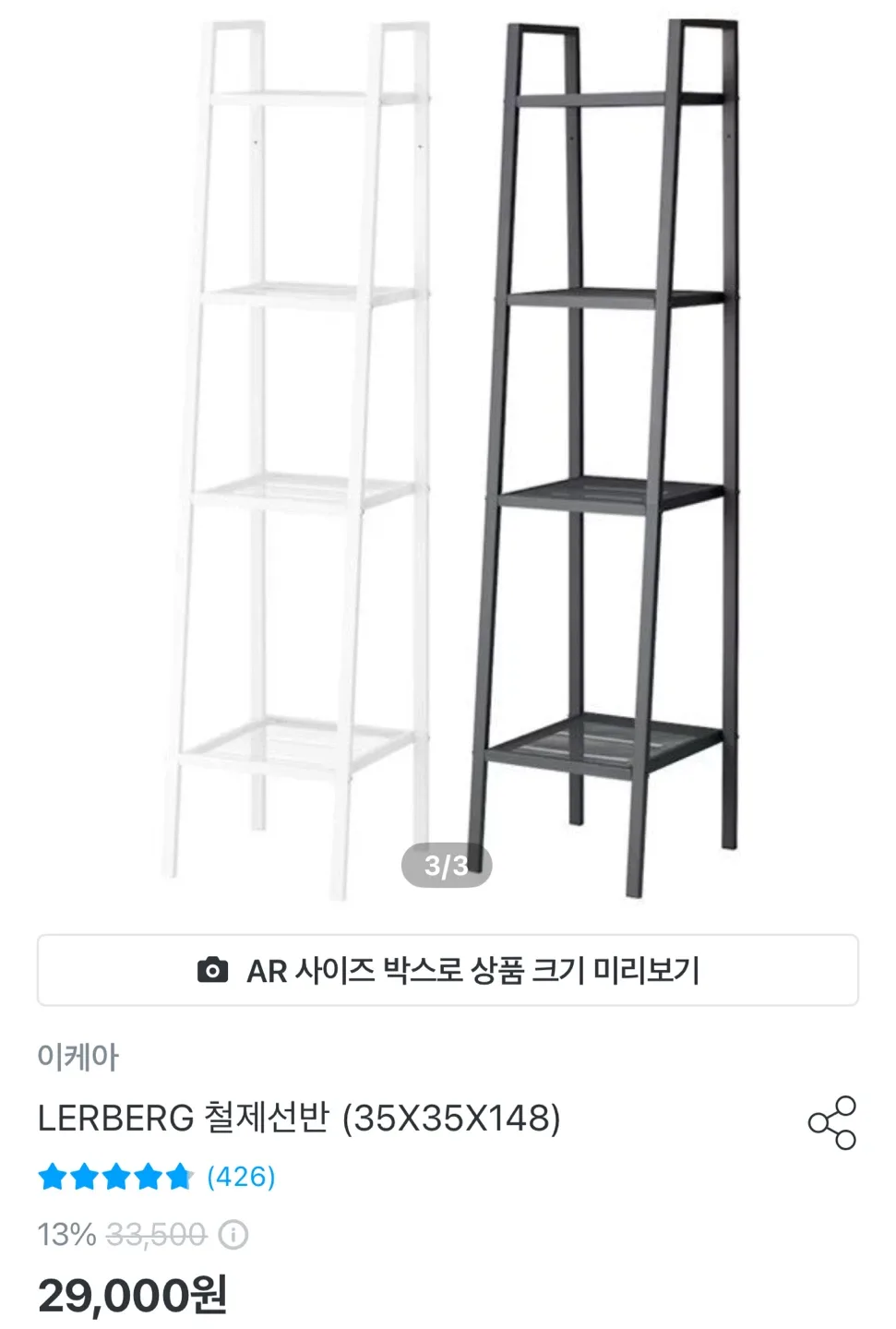Image resolution: width=896 pixels, height=1329 pixels.
Task: Open the 이케아 brand page
Action: [x=78, y=1057]
